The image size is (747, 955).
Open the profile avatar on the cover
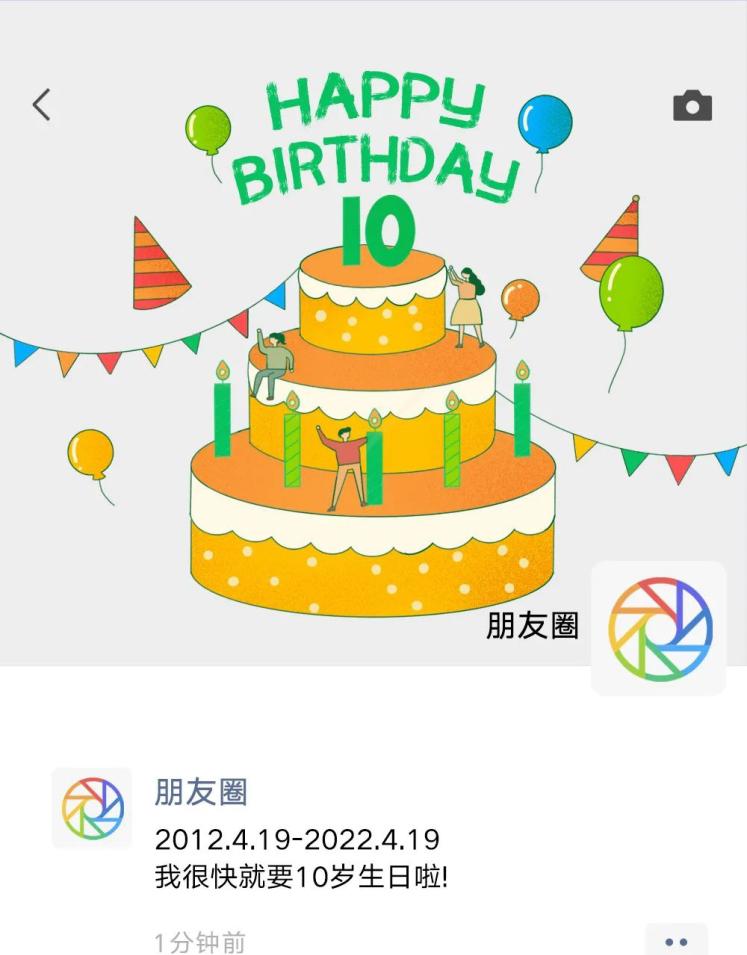point(658,628)
